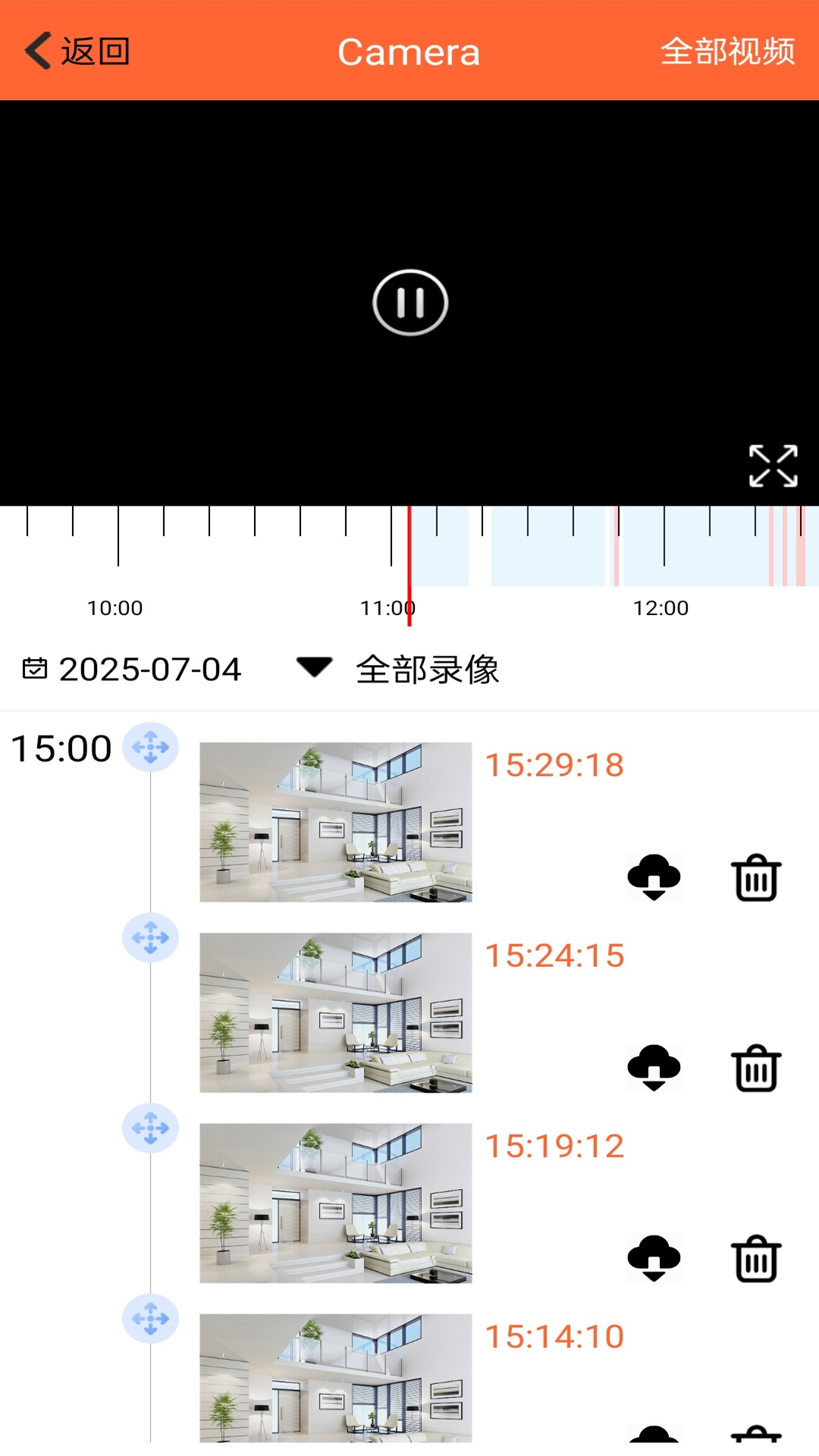Viewport: 819px width, 1456px height.
Task: Open the date selector showing 2025-07-04
Action: [149, 669]
